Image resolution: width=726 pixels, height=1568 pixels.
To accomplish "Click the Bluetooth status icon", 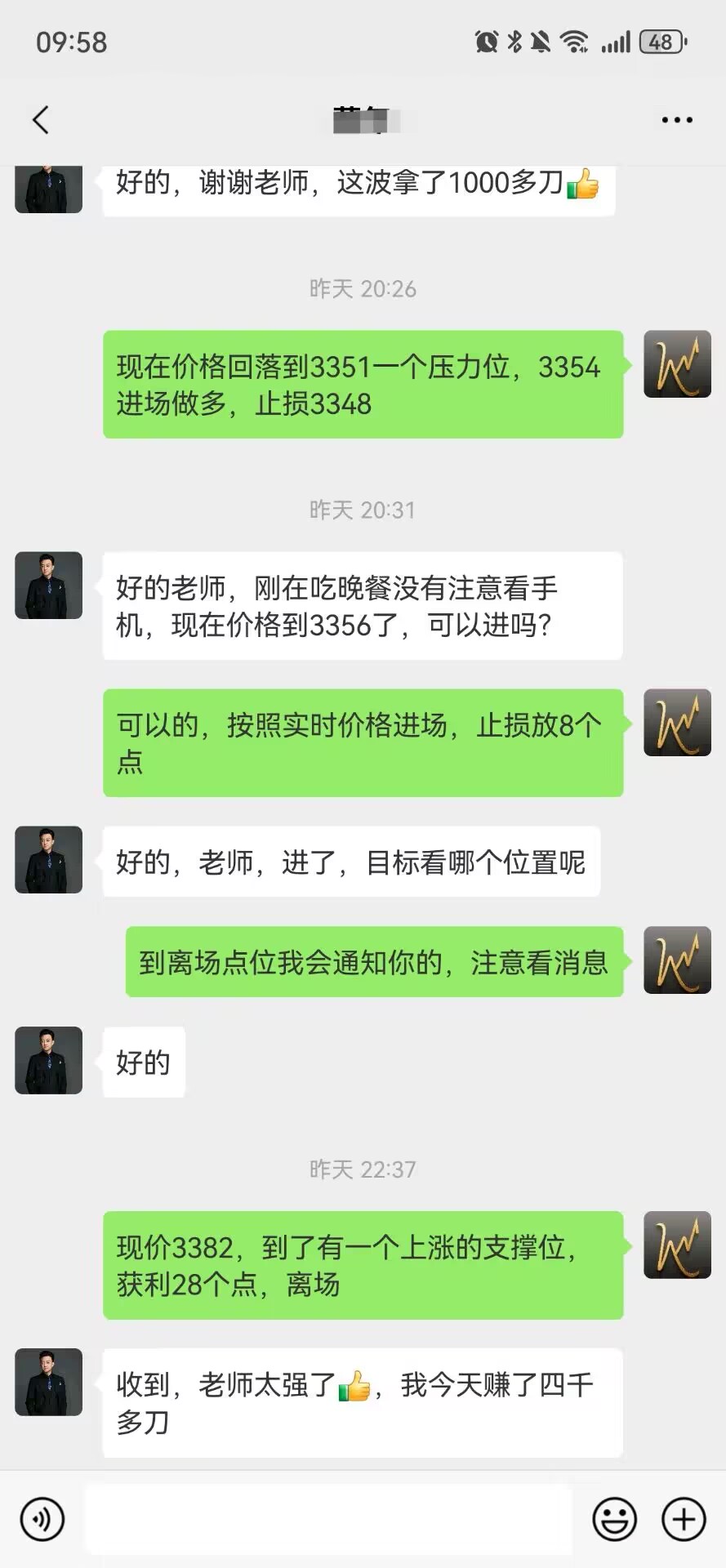I will pyautogui.click(x=514, y=41).
